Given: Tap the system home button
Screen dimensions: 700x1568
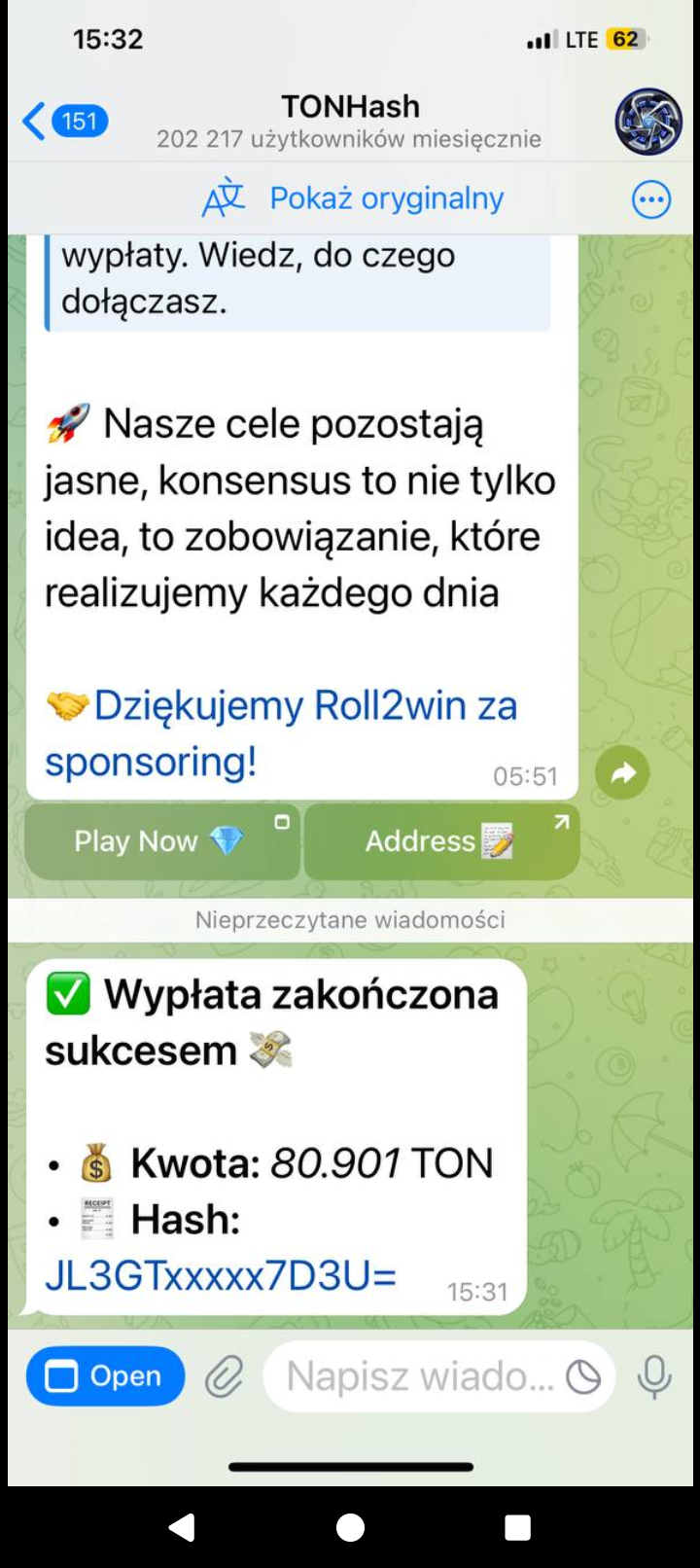Looking at the screenshot, I should pyautogui.click(x=350, y=1527).
